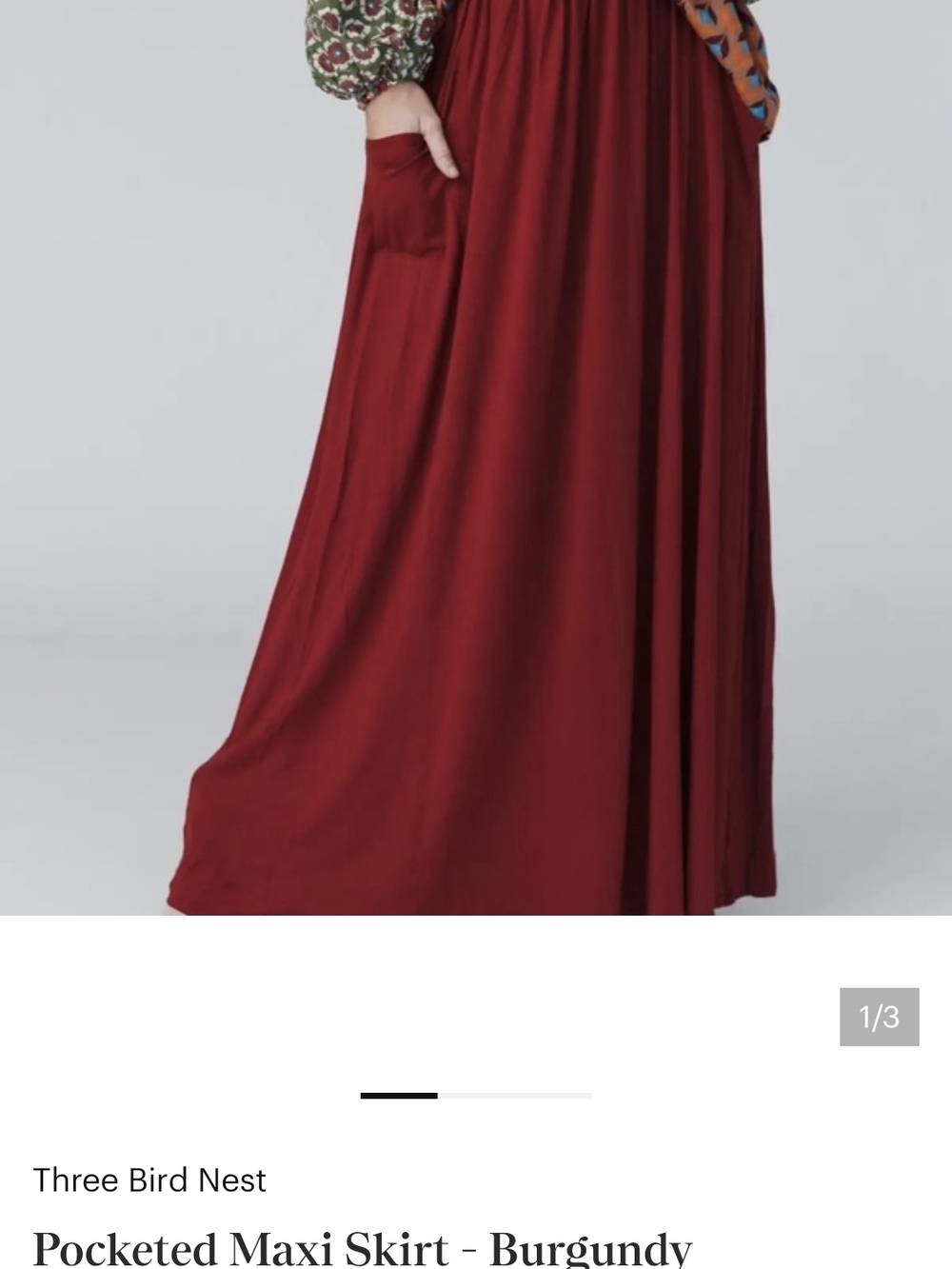This screenshot has width=952, height=1269.
Task: Click the product photo of the burgundy skirt
Action: [476, 457]
